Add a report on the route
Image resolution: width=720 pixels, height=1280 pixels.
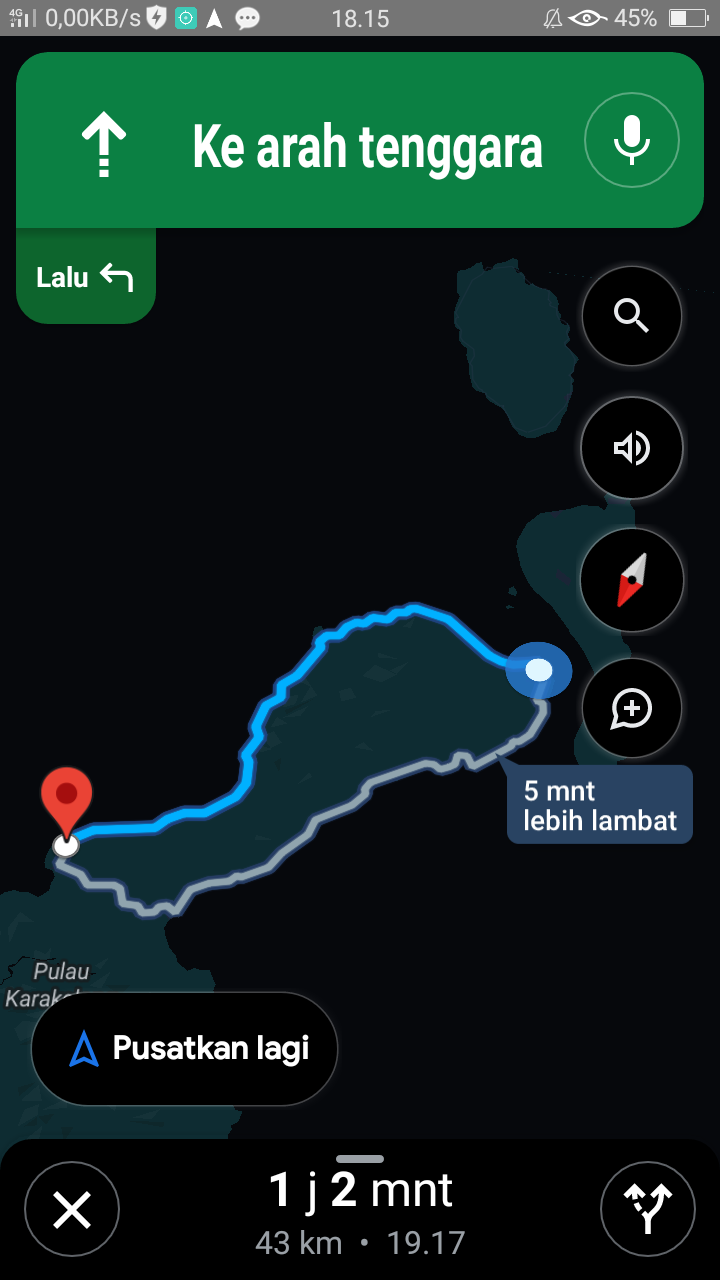(x=632, y=709)
